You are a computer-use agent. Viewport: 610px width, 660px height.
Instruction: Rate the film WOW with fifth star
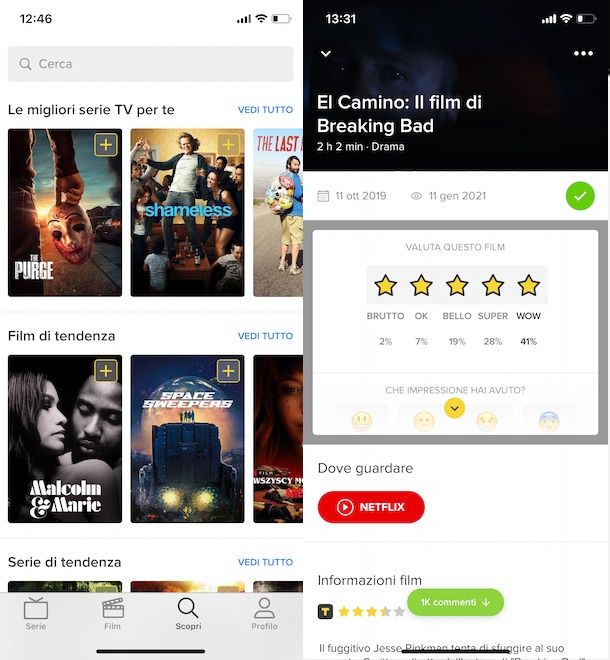click(528, 286)
